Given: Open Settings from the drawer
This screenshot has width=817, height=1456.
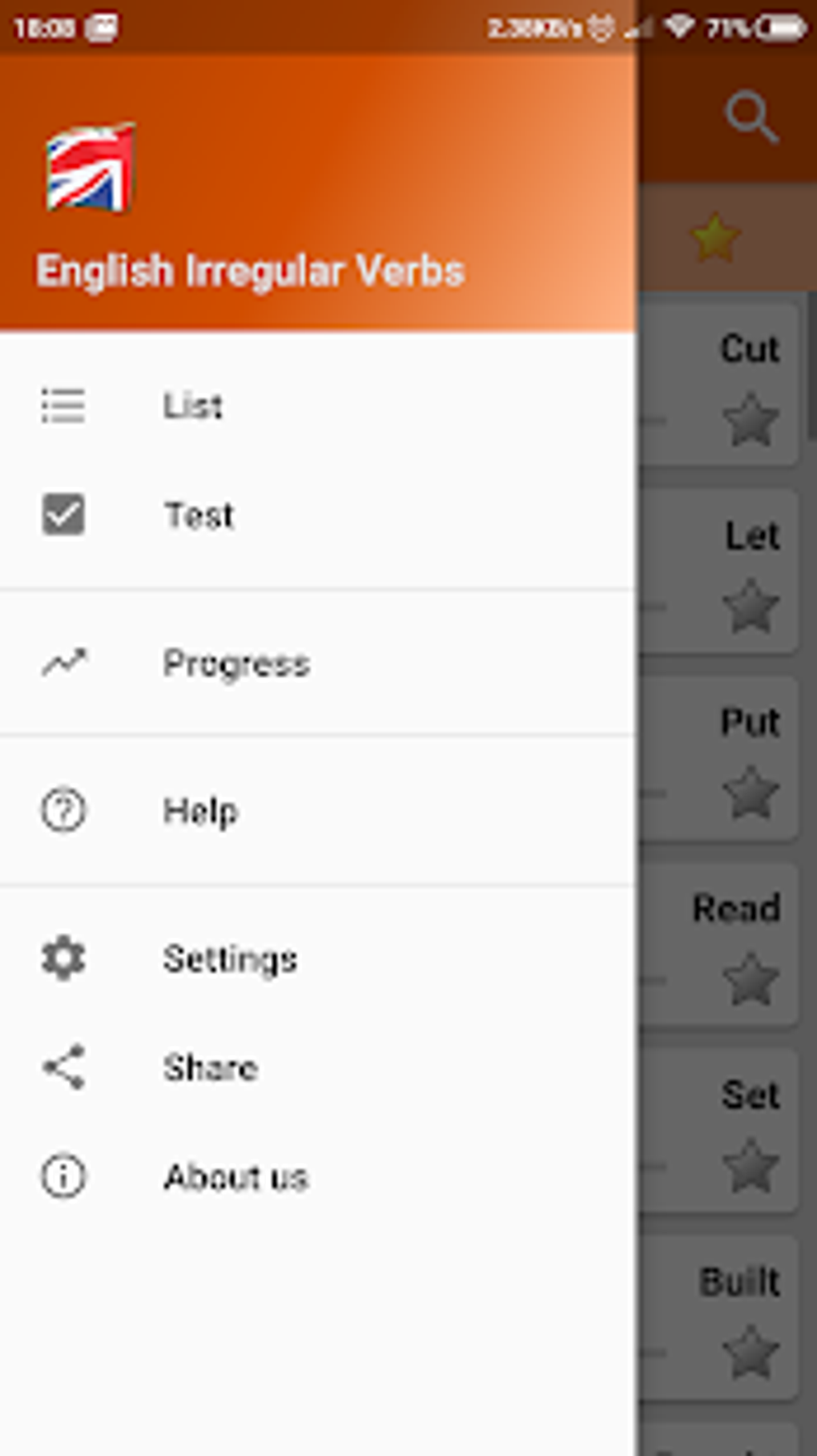Looking at the screenshot, I should [x=318, y=958].
